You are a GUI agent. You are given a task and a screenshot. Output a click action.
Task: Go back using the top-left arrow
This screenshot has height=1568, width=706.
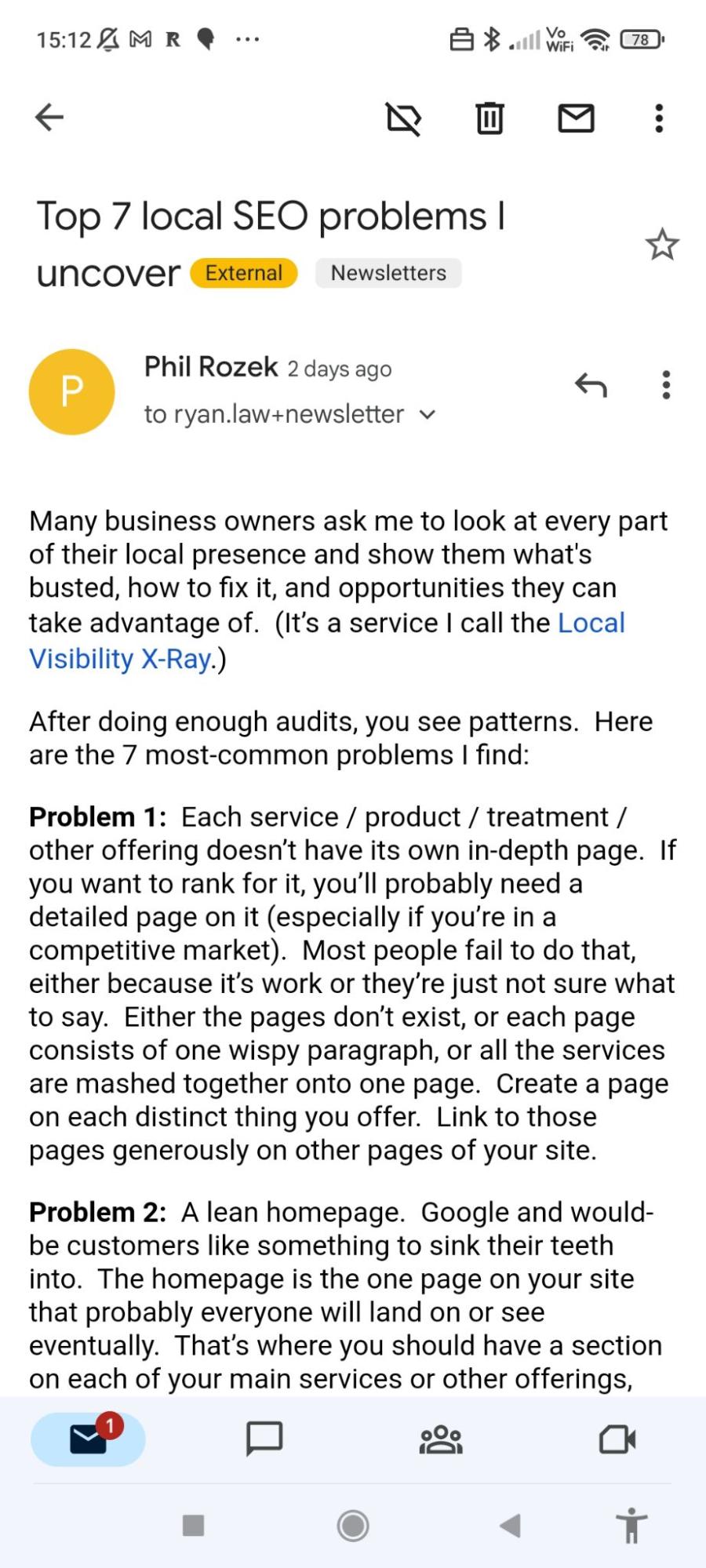point(49,118)
